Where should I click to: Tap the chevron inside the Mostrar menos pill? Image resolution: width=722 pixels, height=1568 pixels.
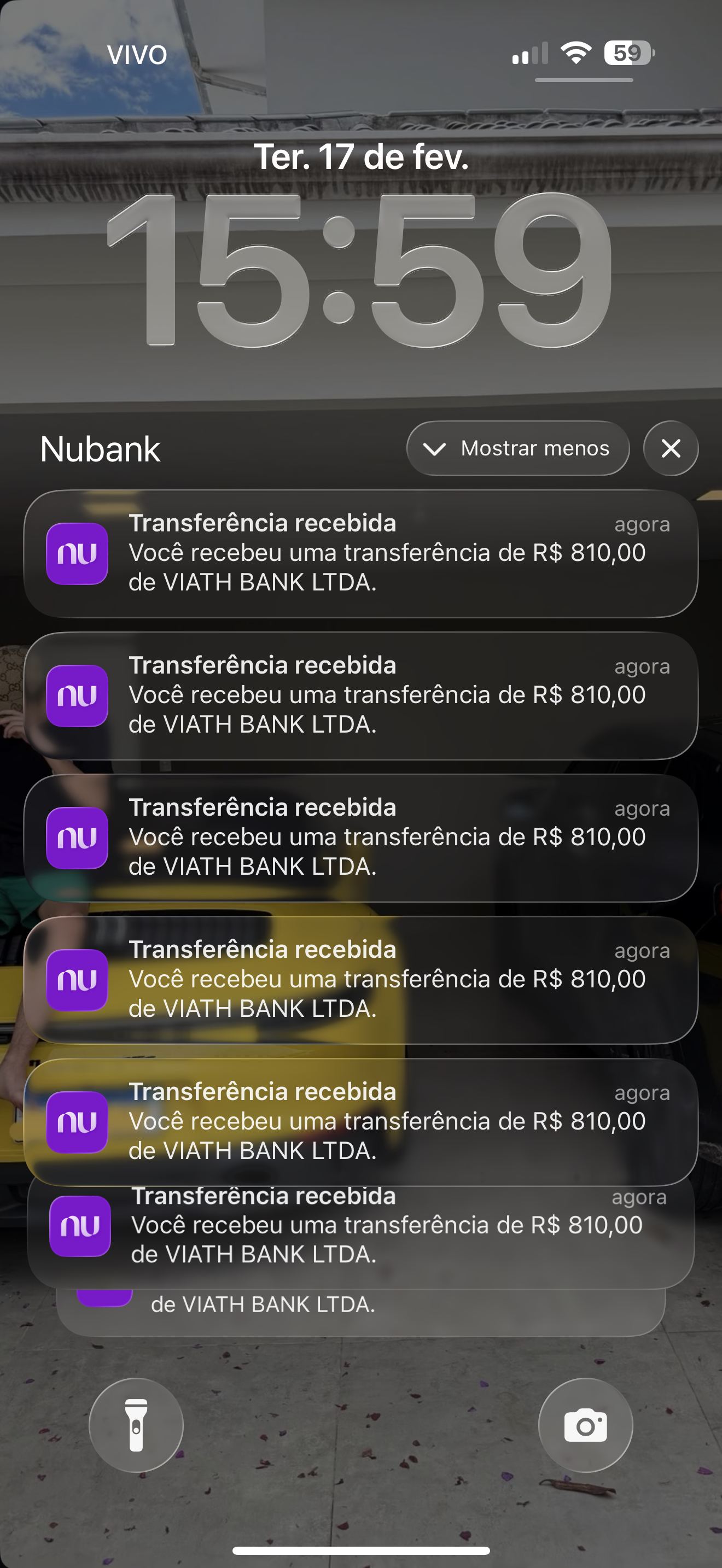tap(435, 449)
